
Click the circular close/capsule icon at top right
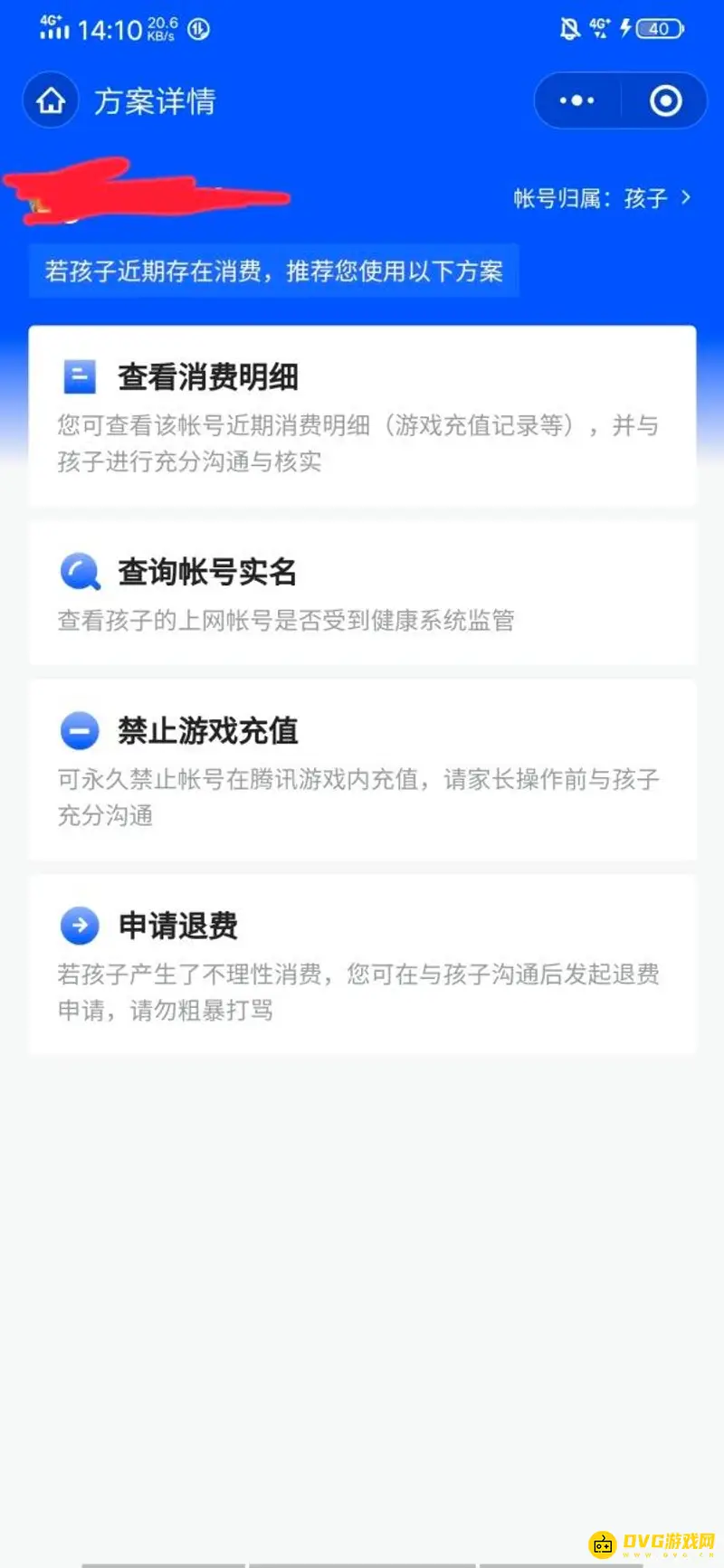click(x=665, y=100)
